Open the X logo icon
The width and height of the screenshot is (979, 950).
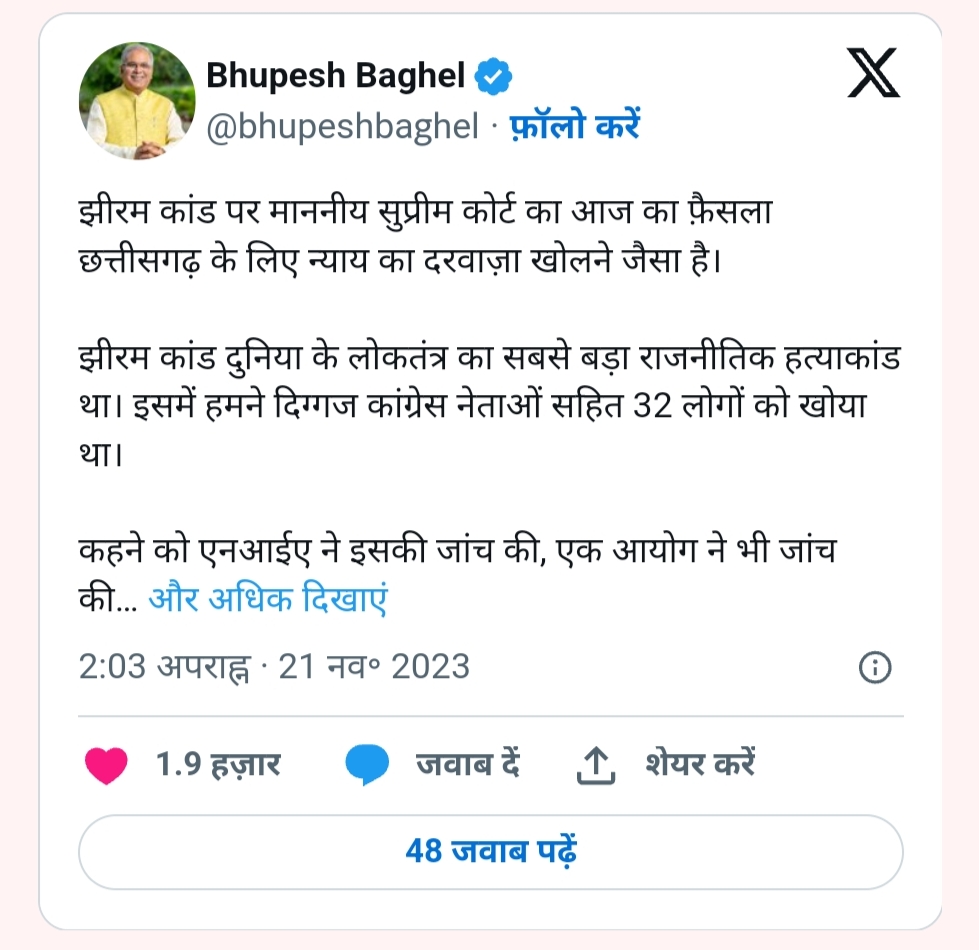[x=873, y=74]
